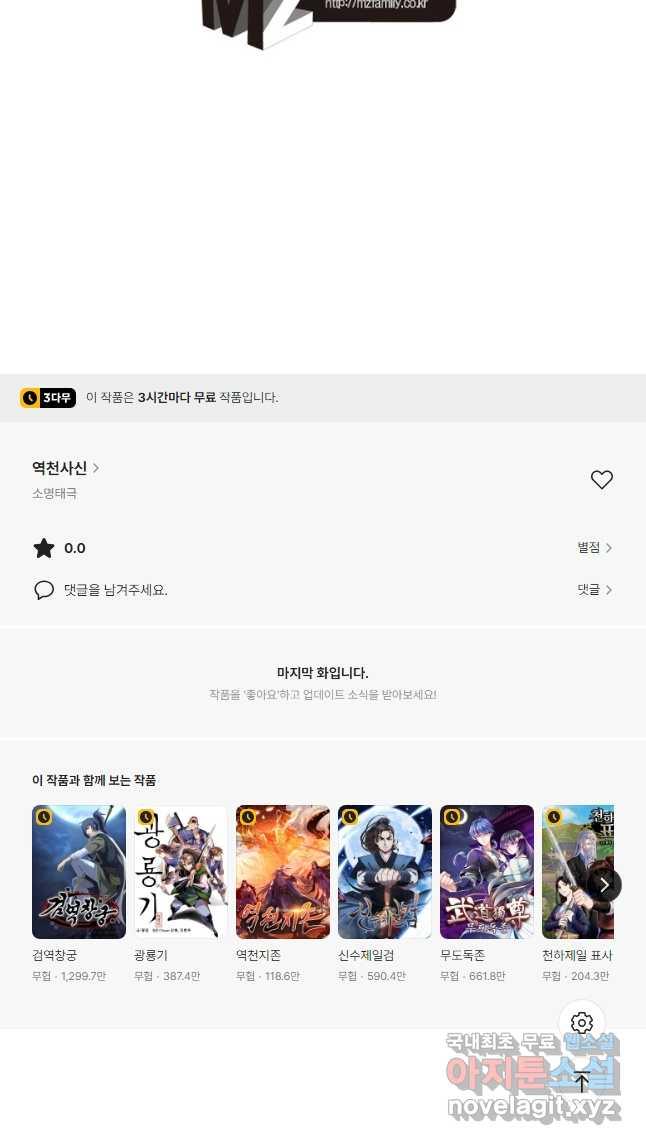Like this series with the heart icon
The image size is (646, 1145).
[x=601, y=480]
